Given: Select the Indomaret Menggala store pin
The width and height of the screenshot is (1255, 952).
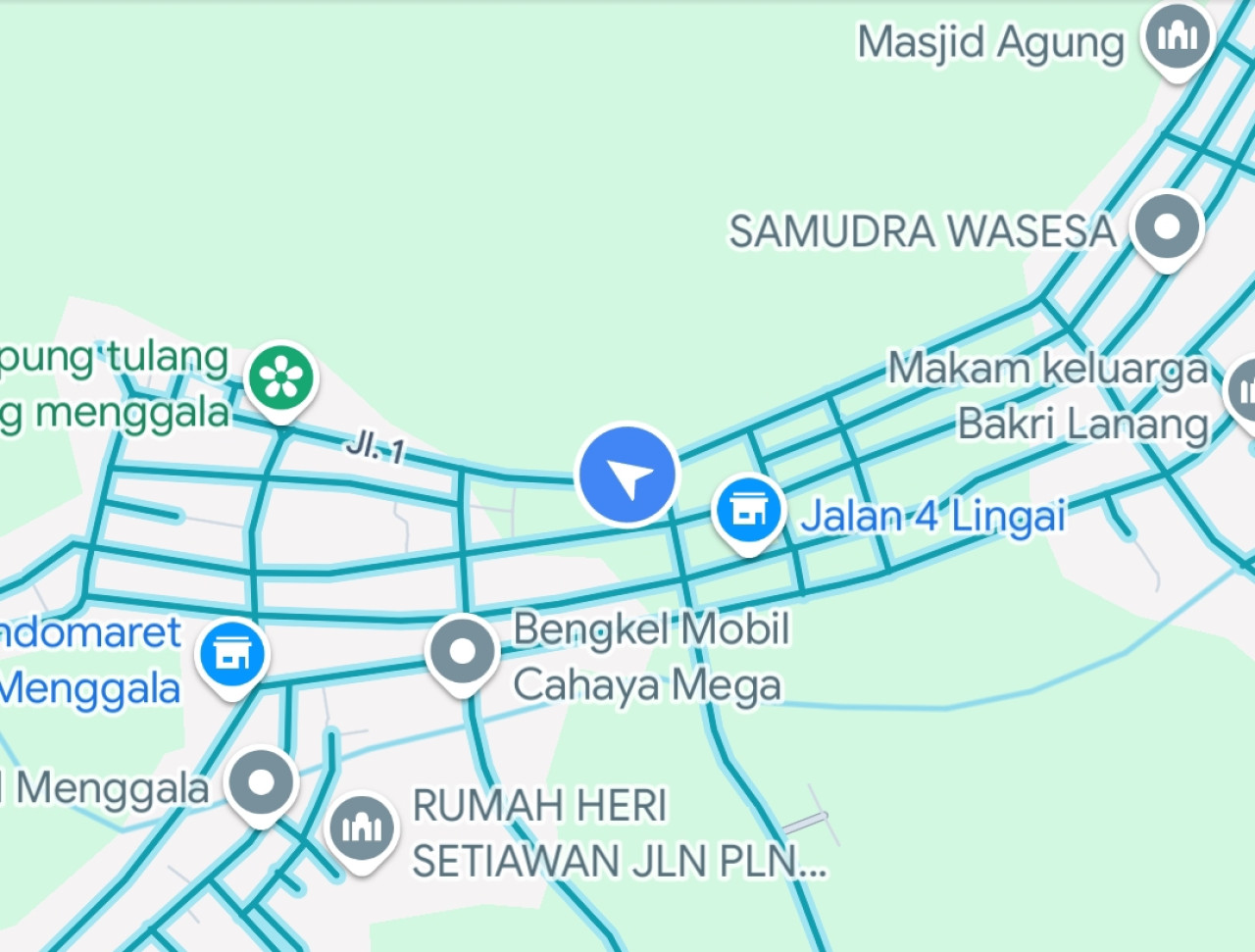Looking at the screenshot, I should click(x=231, y=655).
